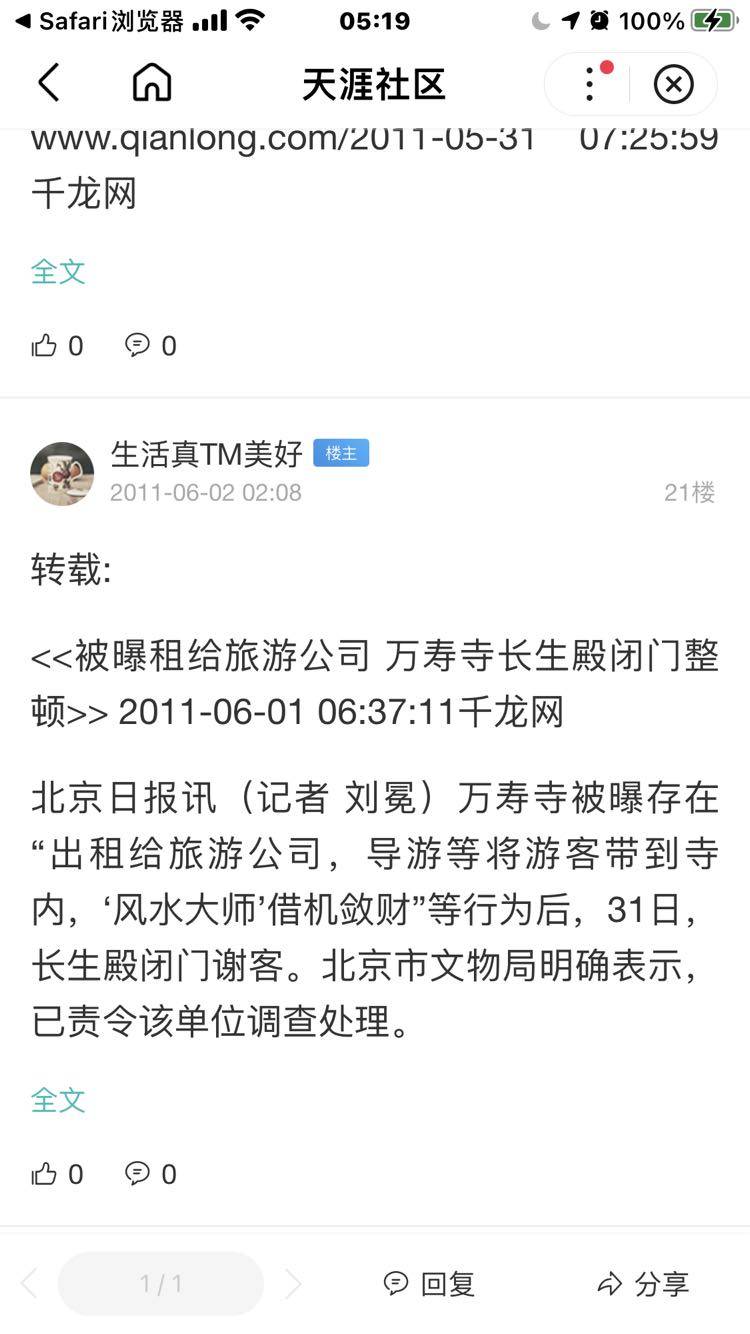Screen dimensions: 750x1334
Task: Go back using the top-left arrow
Action: pos(49,83)
